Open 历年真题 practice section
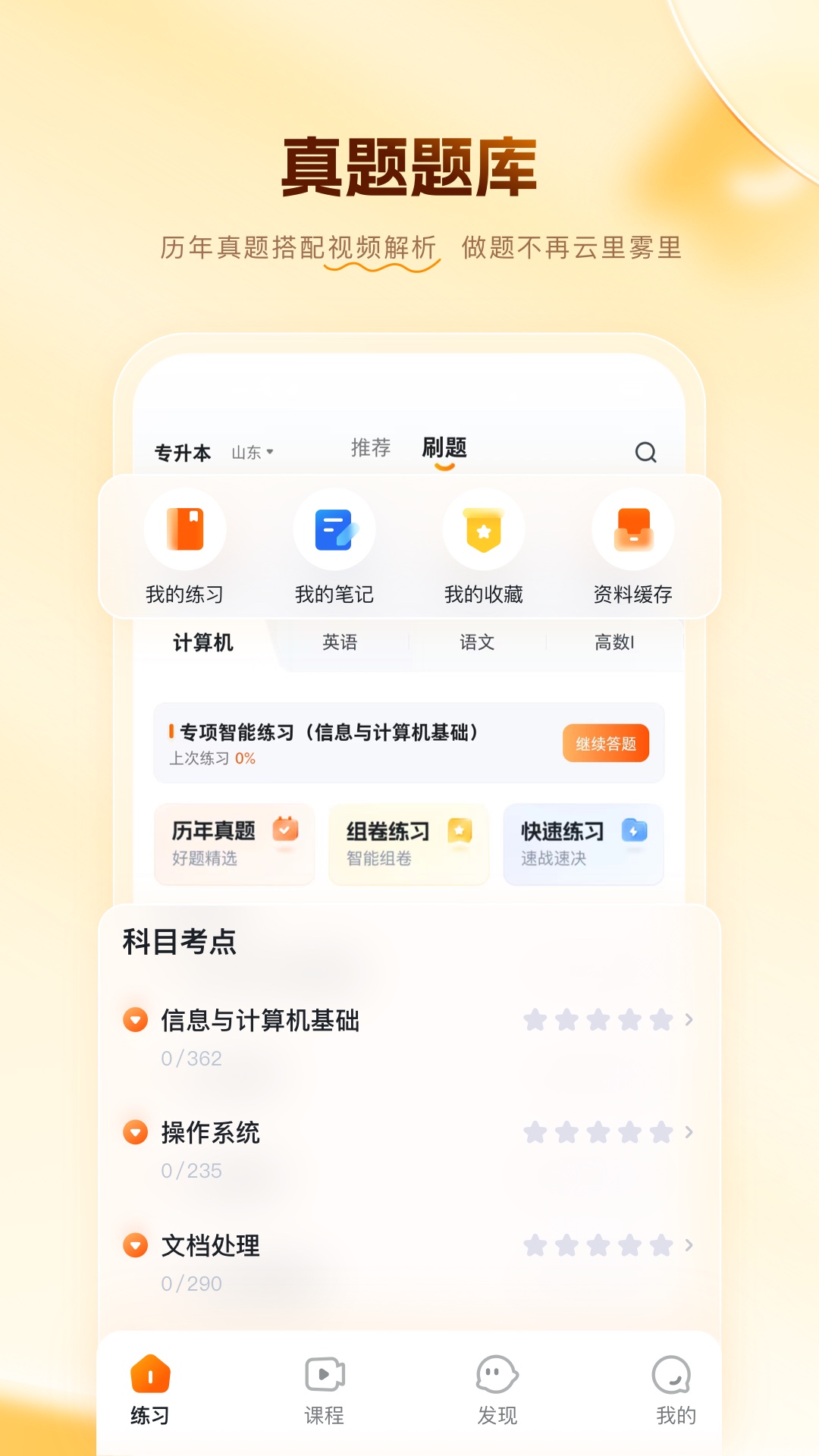The width and height of the screenshot is (819, 1456). [x=234, y=844]
